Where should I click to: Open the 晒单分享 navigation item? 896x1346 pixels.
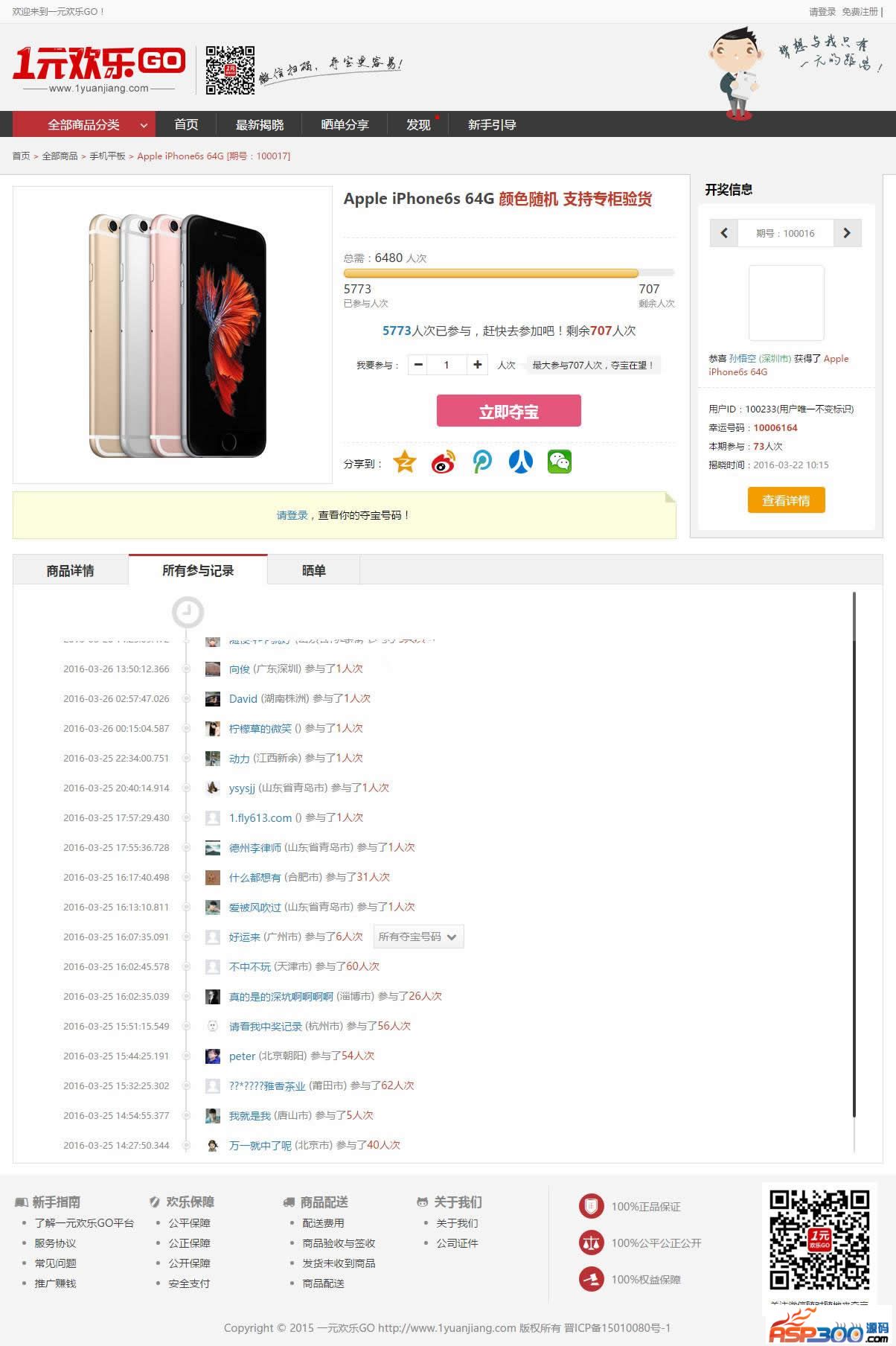tap(345, 124)
